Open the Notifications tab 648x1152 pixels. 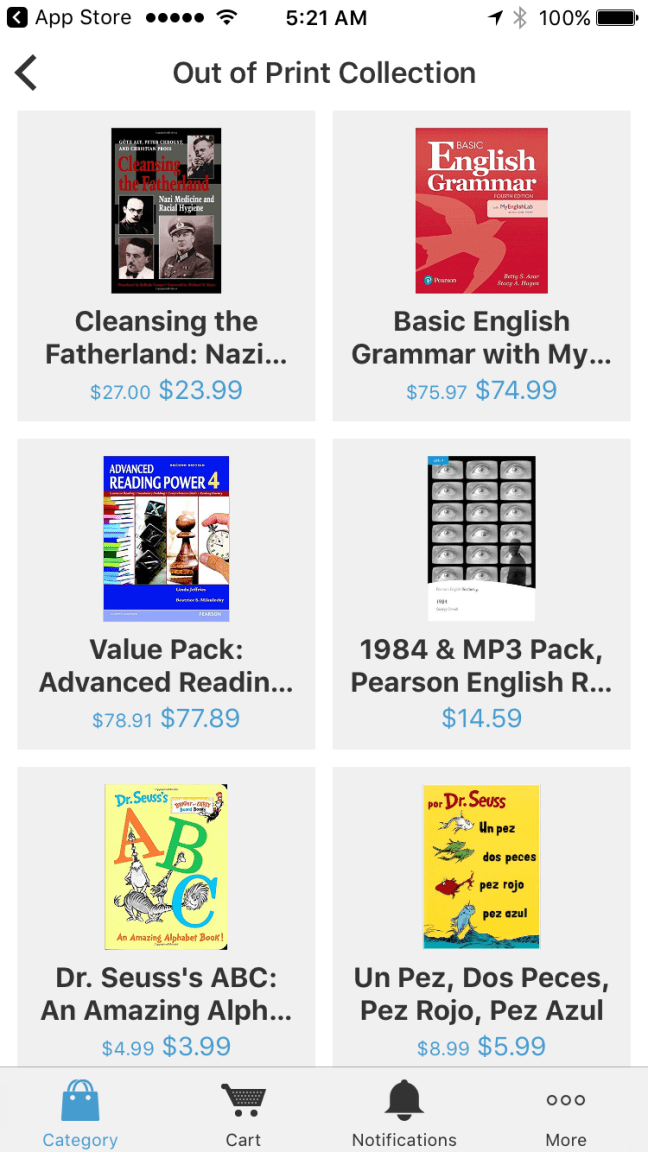click(404, 1112)
